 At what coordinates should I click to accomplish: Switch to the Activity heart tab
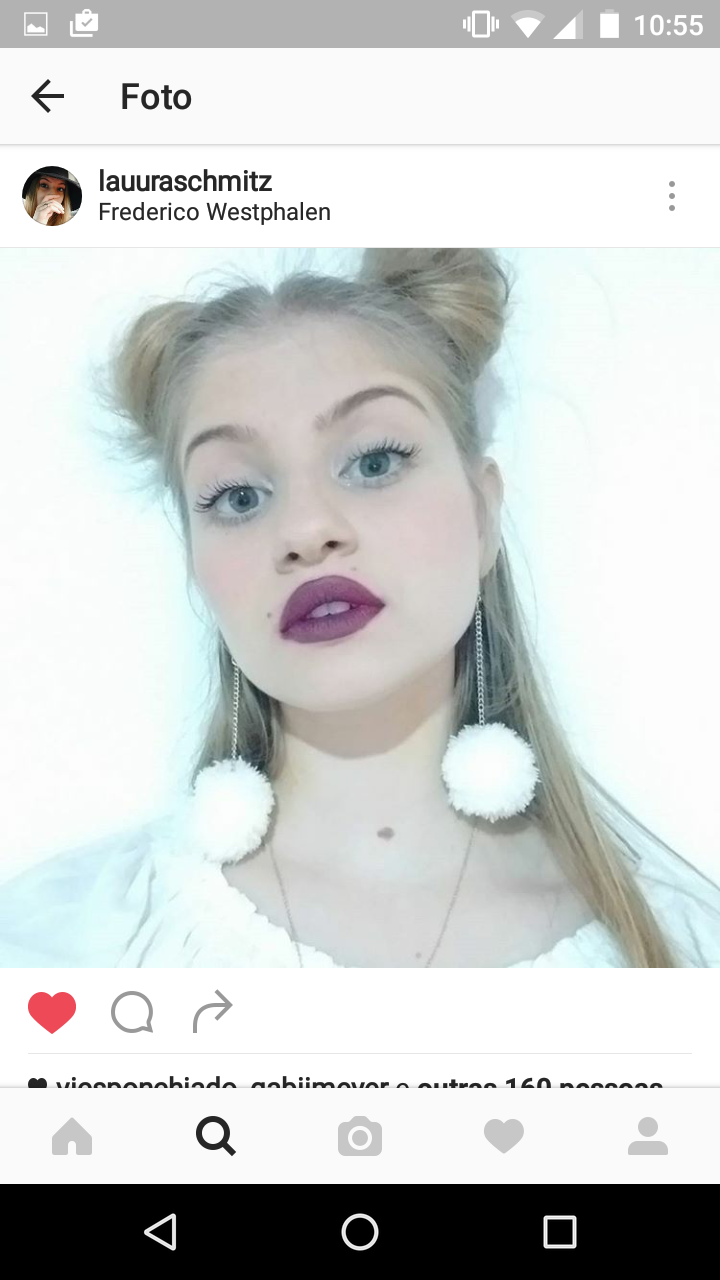point(504,1137)
